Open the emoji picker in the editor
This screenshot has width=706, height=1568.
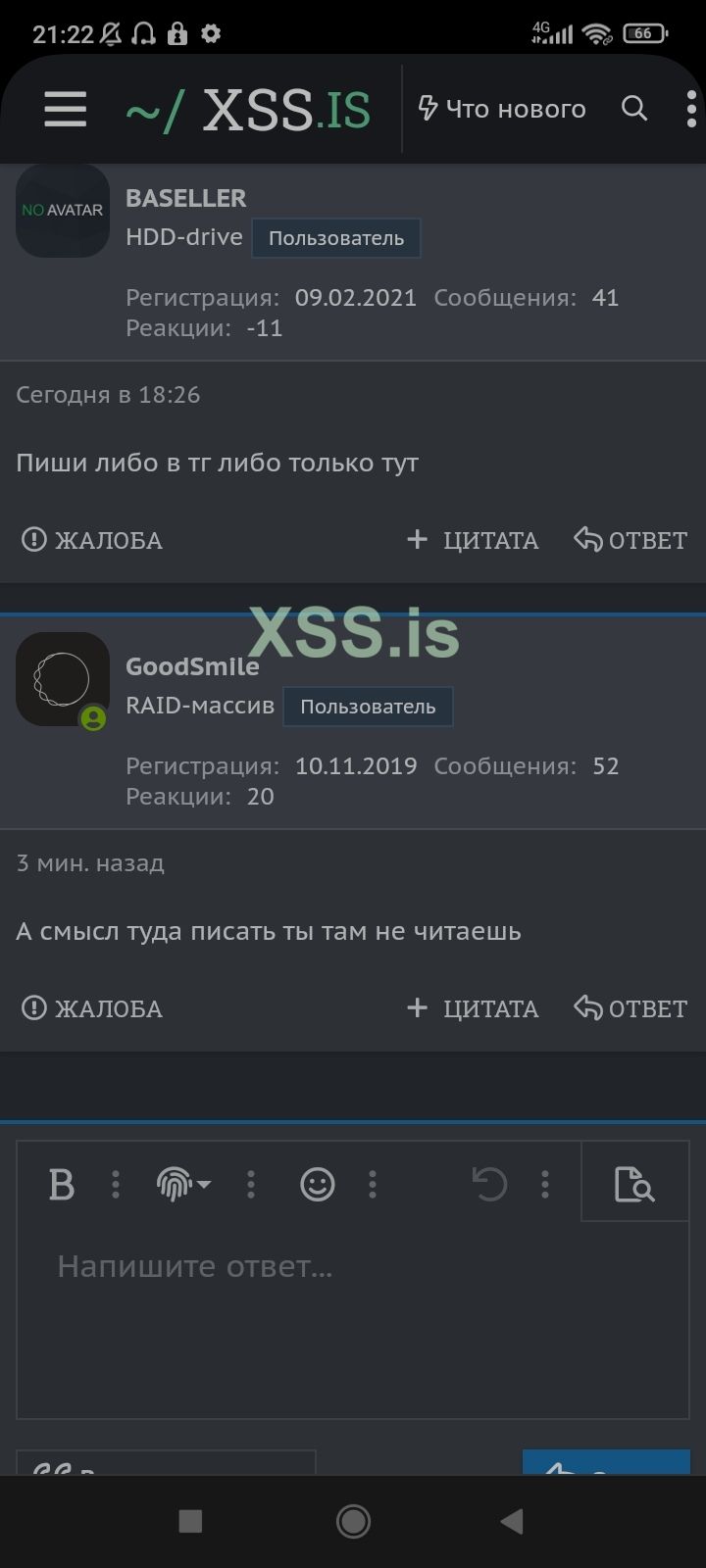pyautogui.click(x=316, y=1184)
